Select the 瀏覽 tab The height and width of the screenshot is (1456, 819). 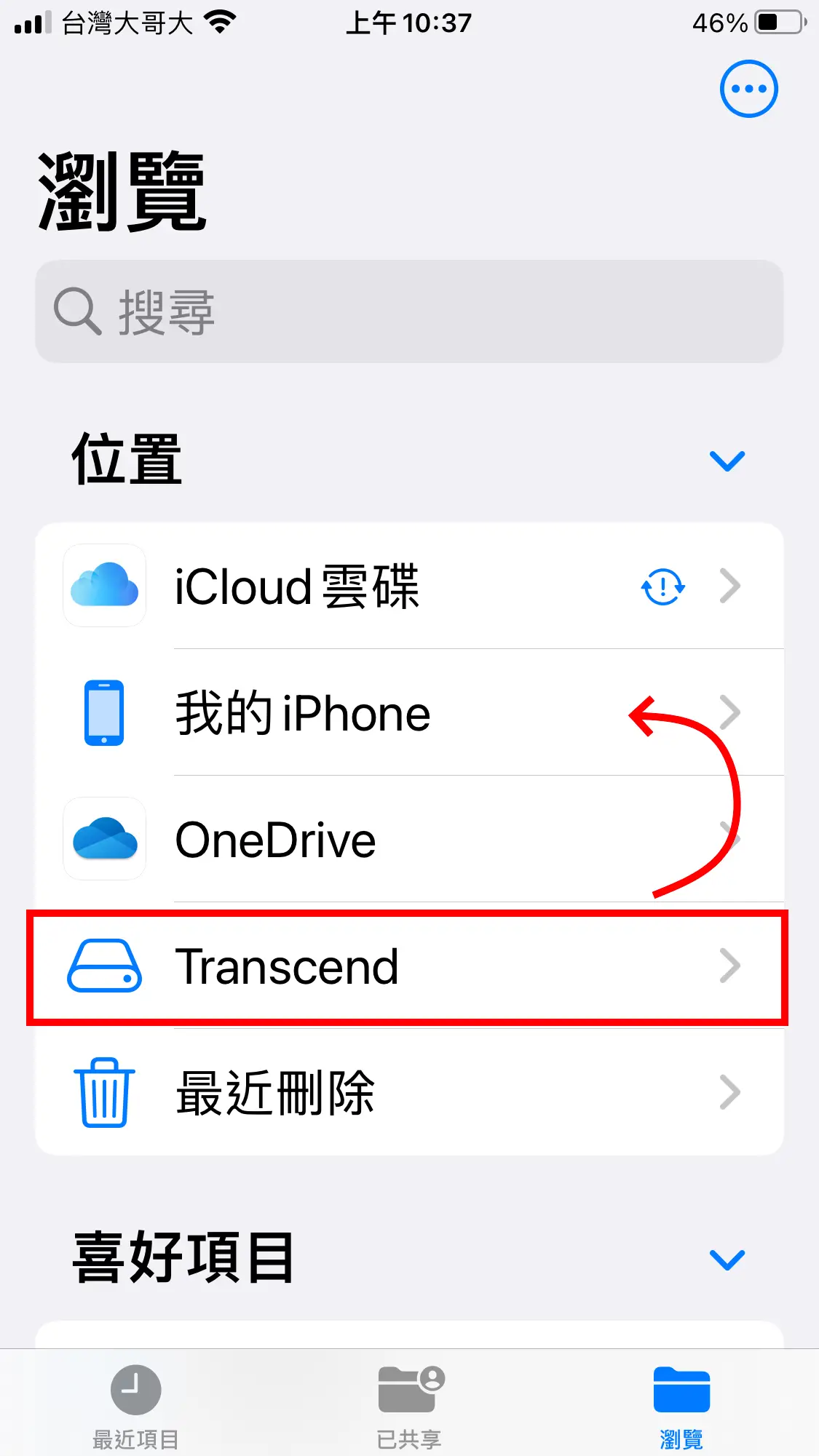pyautogui.click(x=681, y=1404)
